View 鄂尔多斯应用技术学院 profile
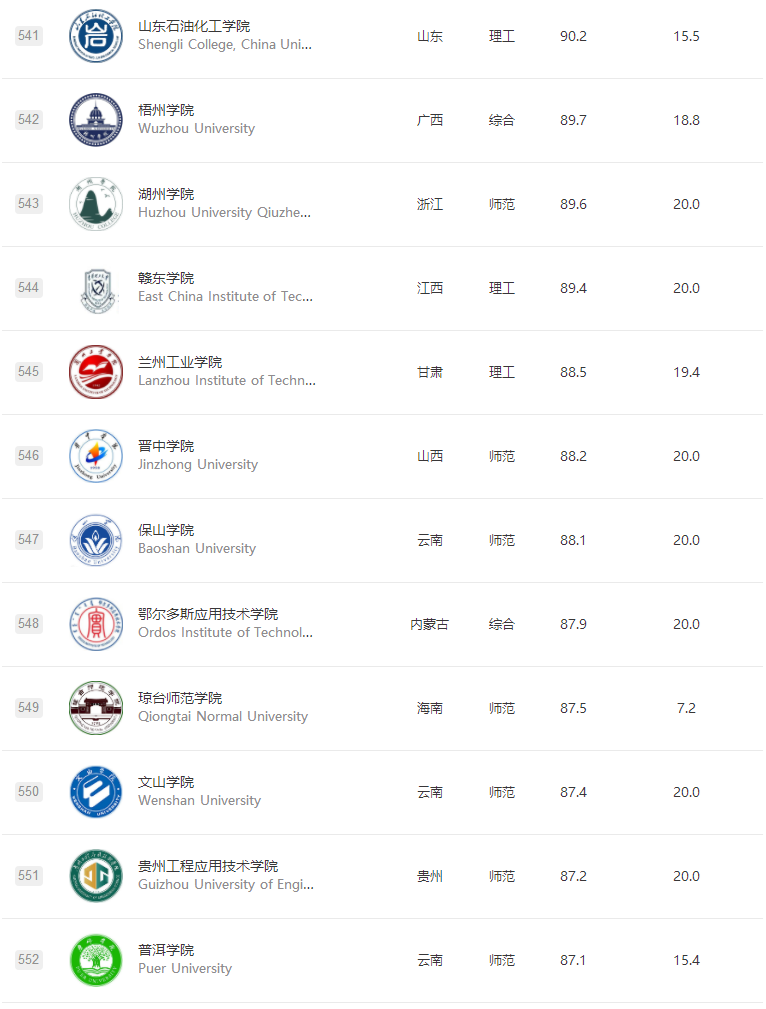 208,614
